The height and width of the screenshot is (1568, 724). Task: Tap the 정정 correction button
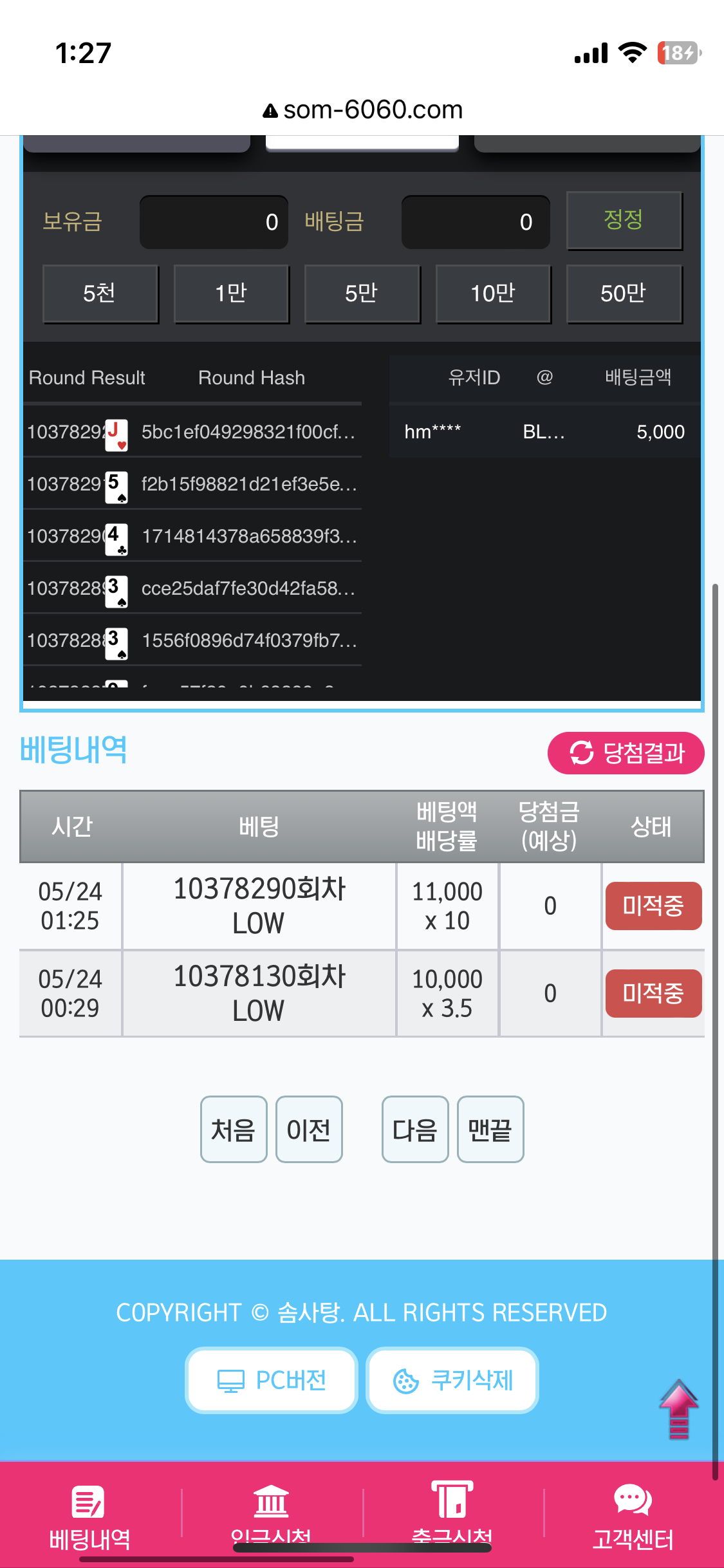(x=624, y=220)
